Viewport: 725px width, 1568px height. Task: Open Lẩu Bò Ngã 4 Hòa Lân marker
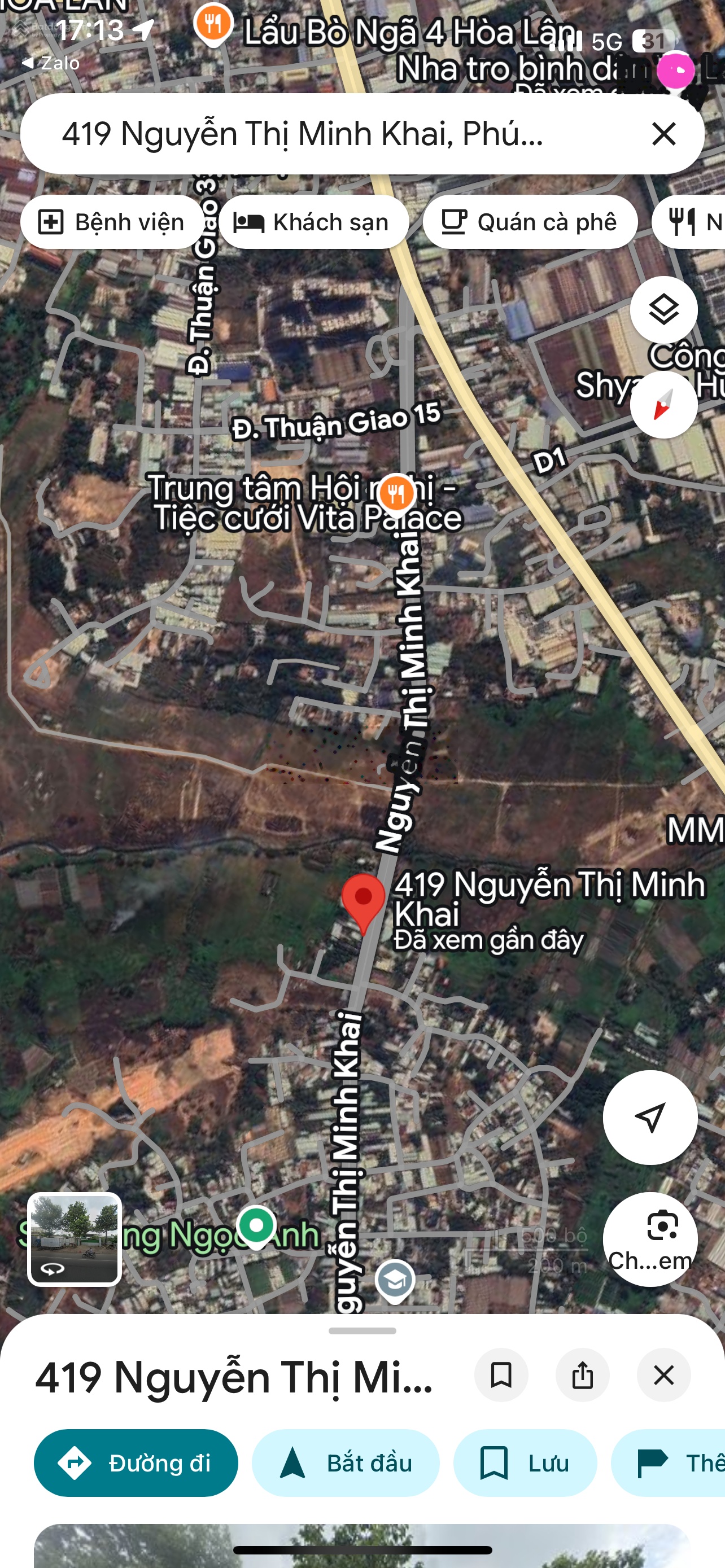click(x=213, y=24)
